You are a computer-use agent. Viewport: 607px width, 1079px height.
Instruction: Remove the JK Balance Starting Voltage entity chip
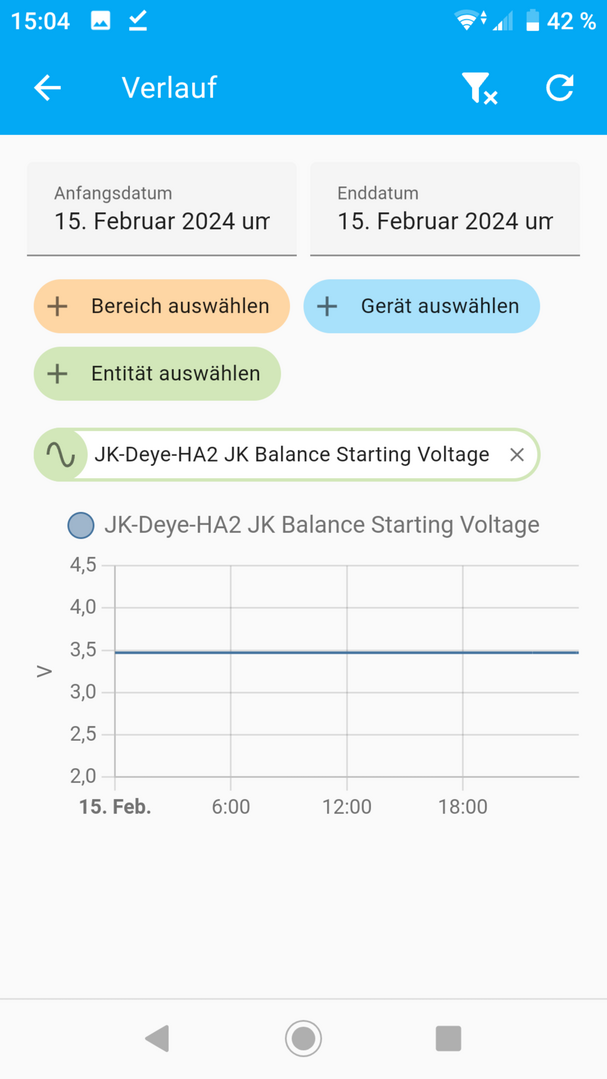point(517,455)
